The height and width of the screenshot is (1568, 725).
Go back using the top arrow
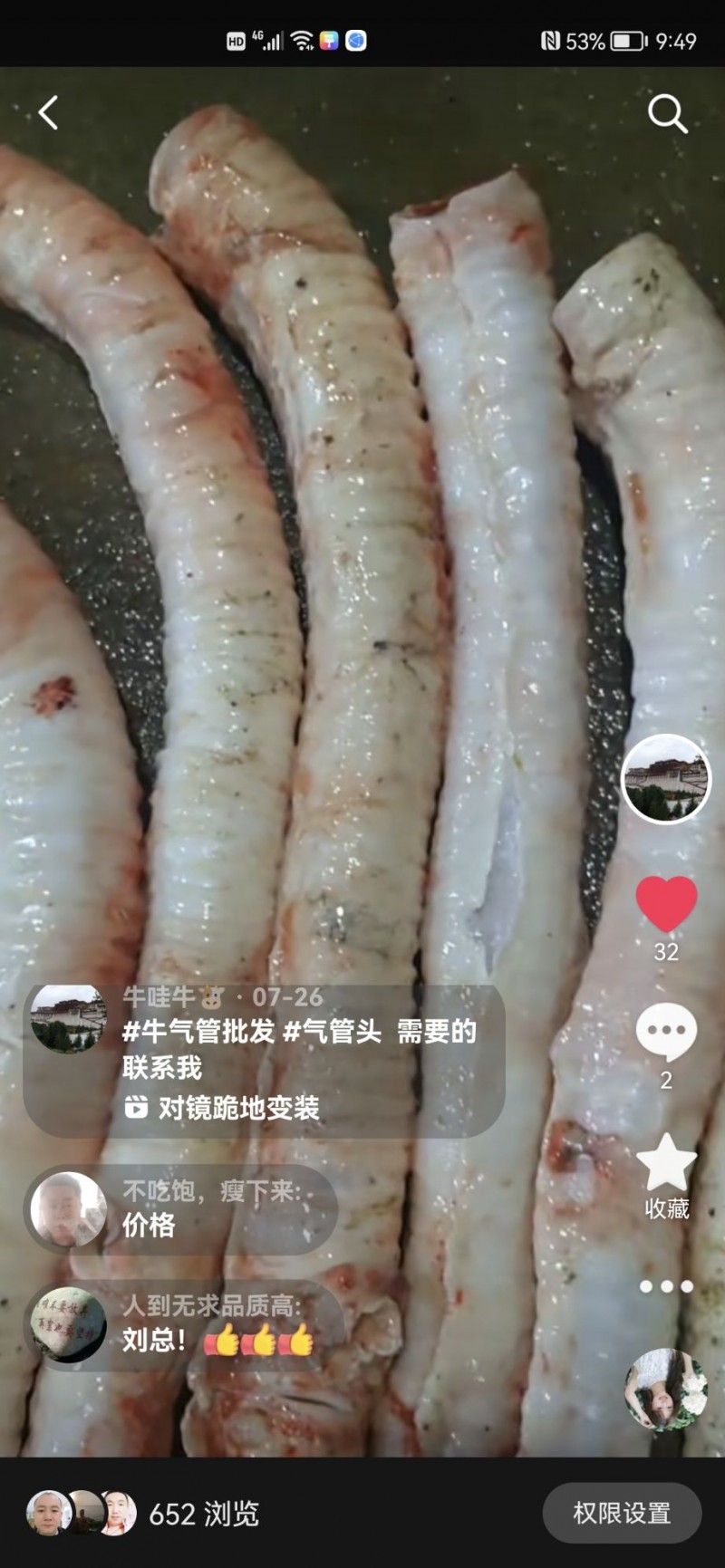[x=49, y=113]
